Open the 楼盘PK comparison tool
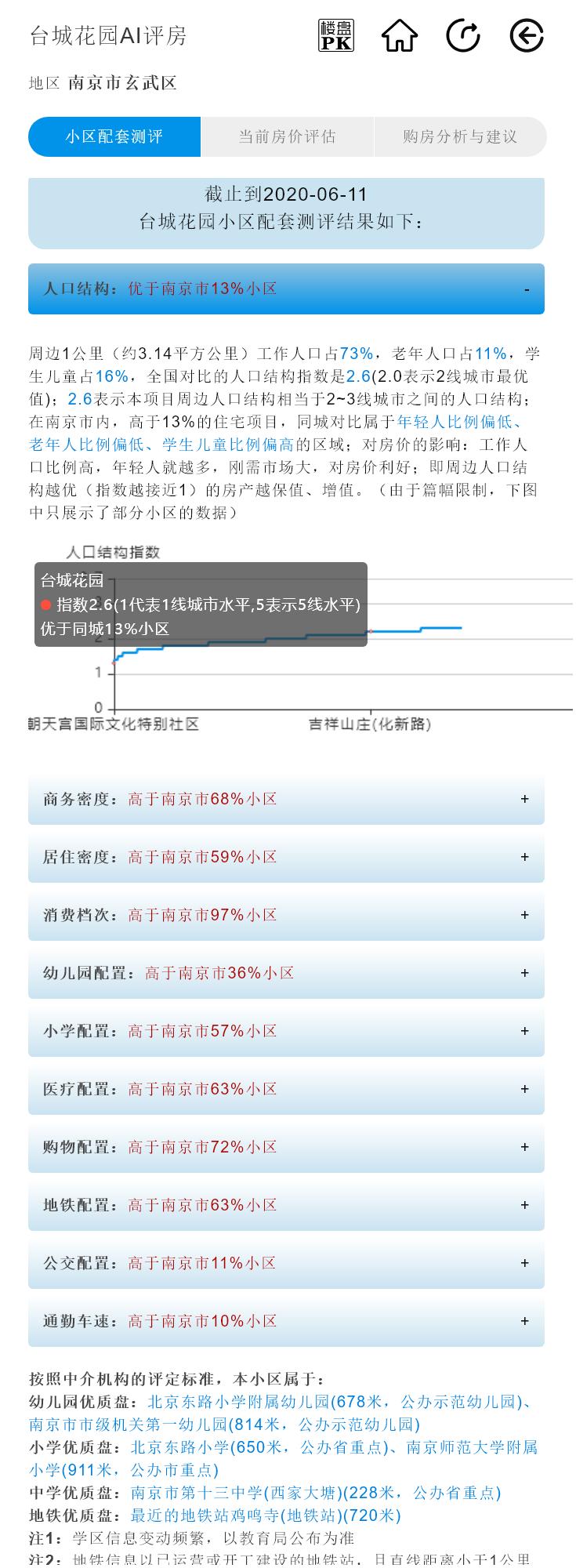This screenshot has height=1568, width=576. (335, 34)
